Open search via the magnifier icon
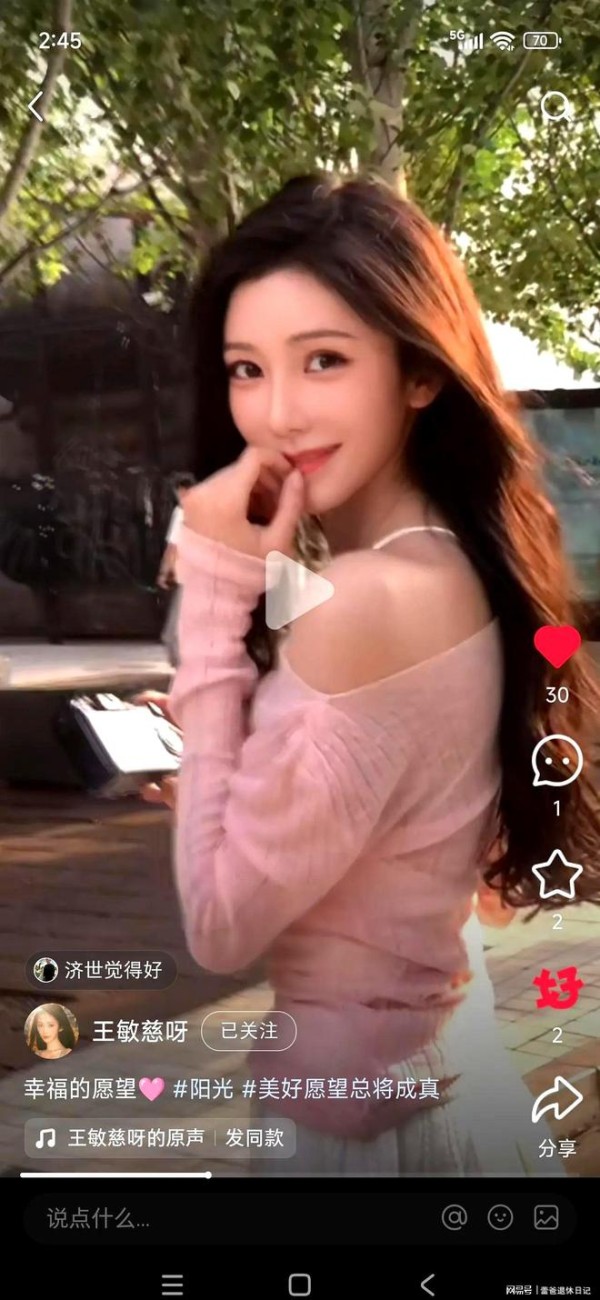This screenshot has width=600, height=1300. [x=556, y=106]
